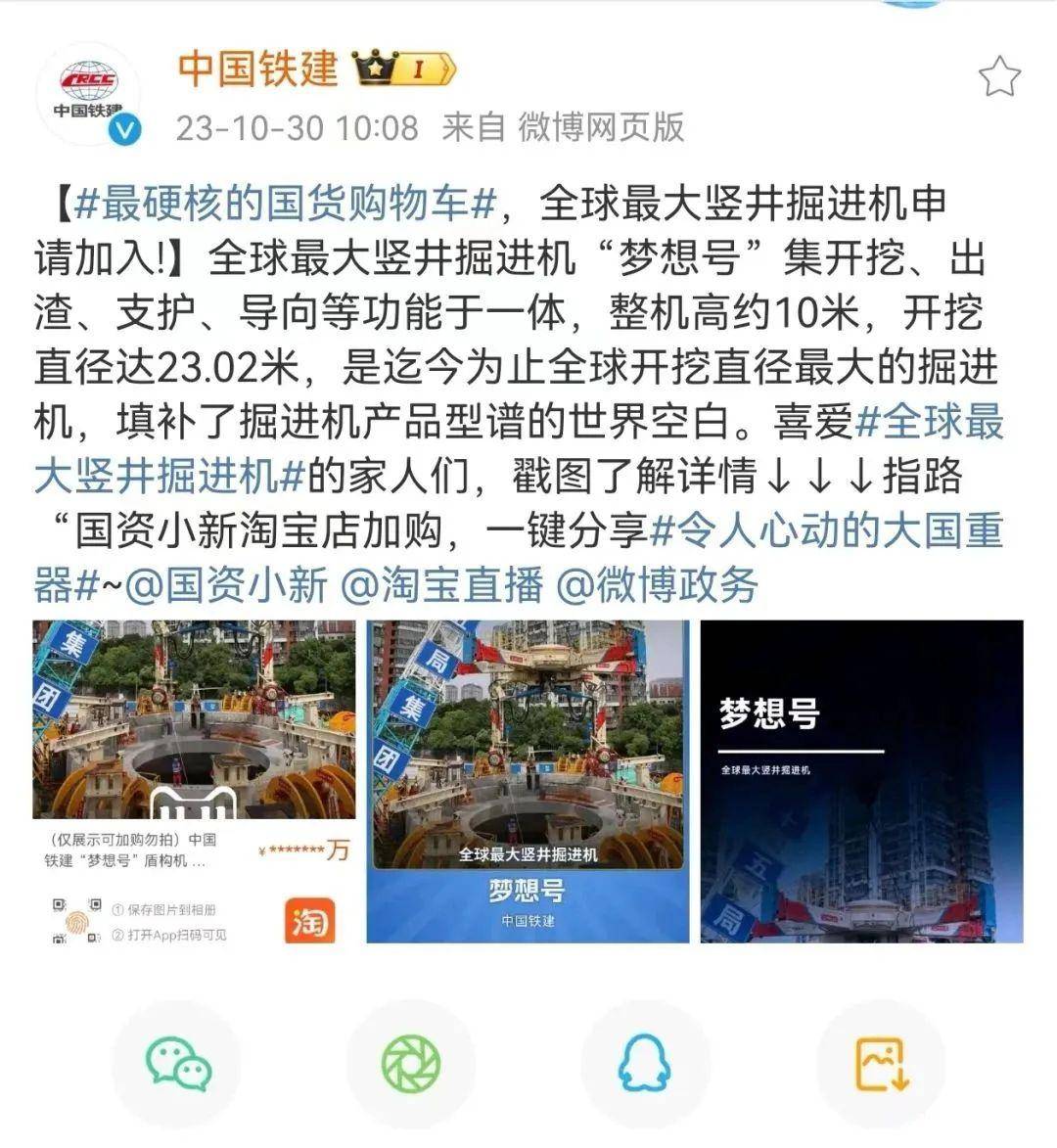
Task: Share to QQ
Action: click(x=644, y=1064)
